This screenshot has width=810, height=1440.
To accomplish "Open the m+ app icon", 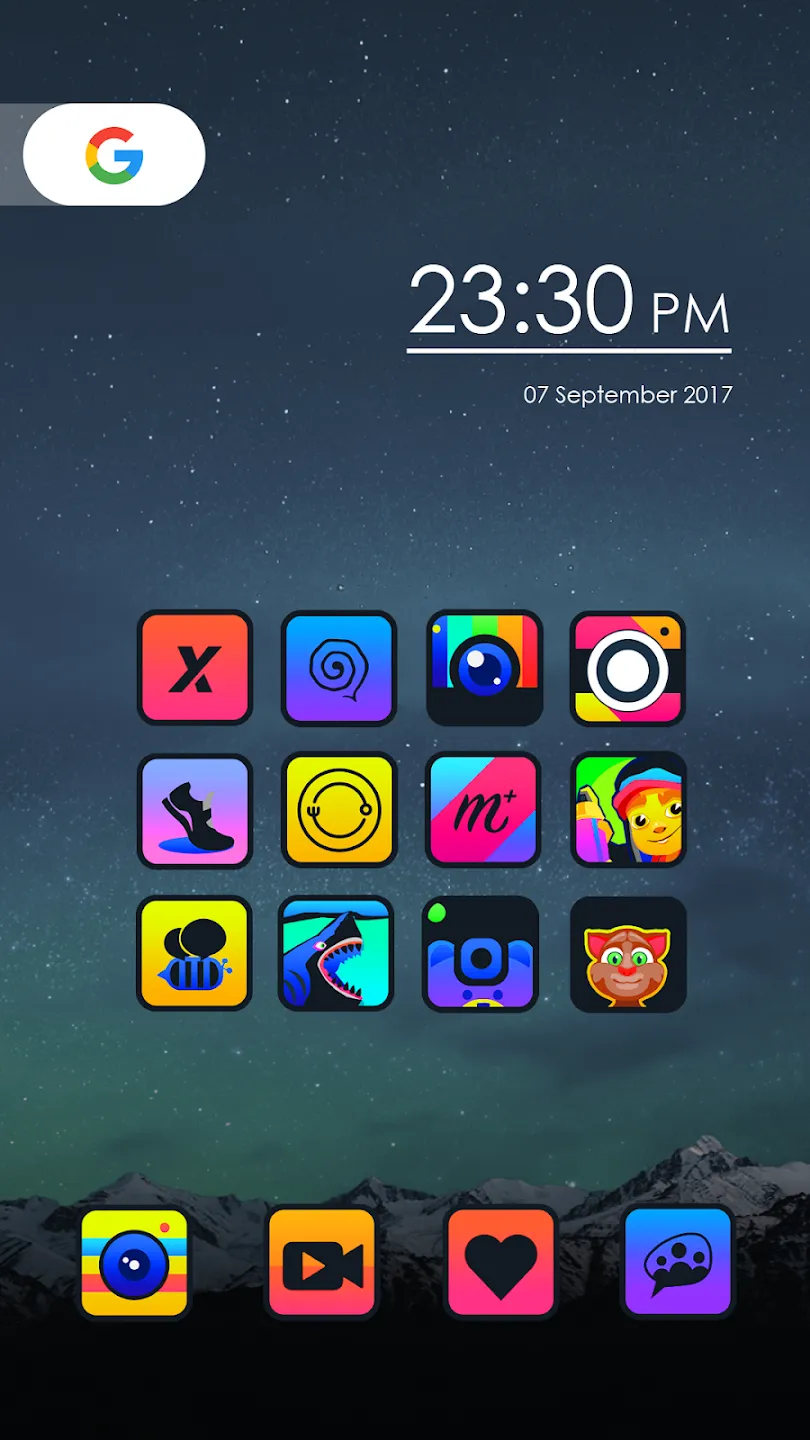I will [484, 810].
